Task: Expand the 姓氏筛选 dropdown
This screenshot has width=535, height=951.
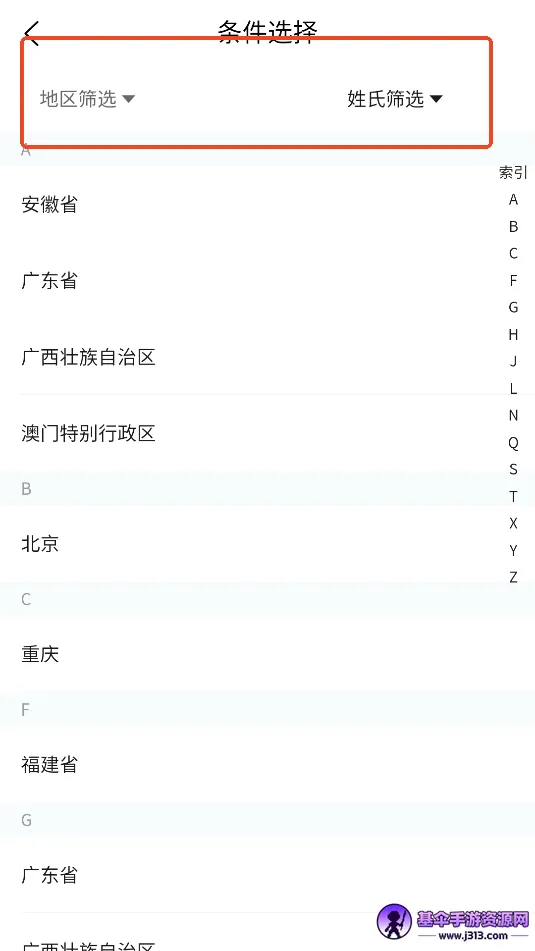Action: click(395, 98)
